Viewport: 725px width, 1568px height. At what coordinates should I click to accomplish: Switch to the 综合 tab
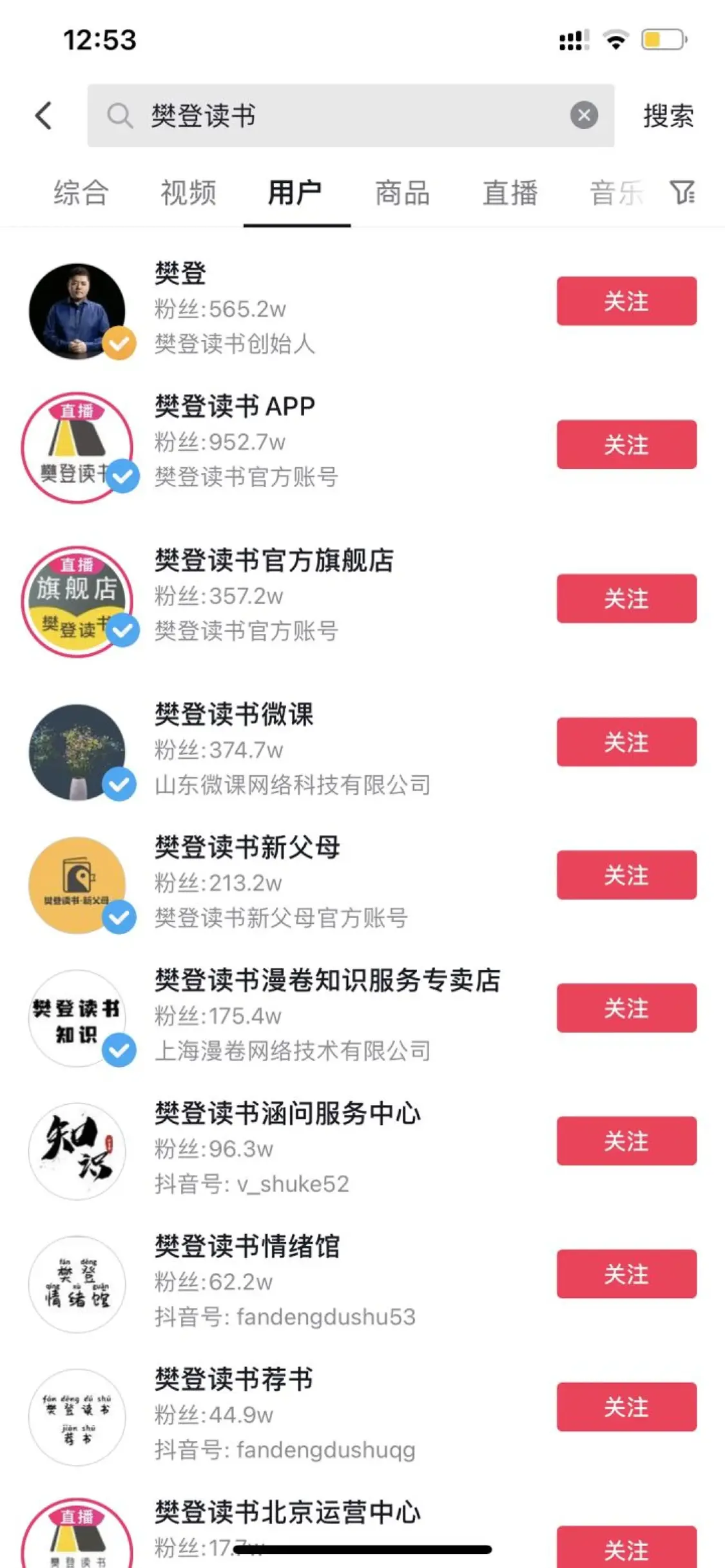click(x=81, y=193)
